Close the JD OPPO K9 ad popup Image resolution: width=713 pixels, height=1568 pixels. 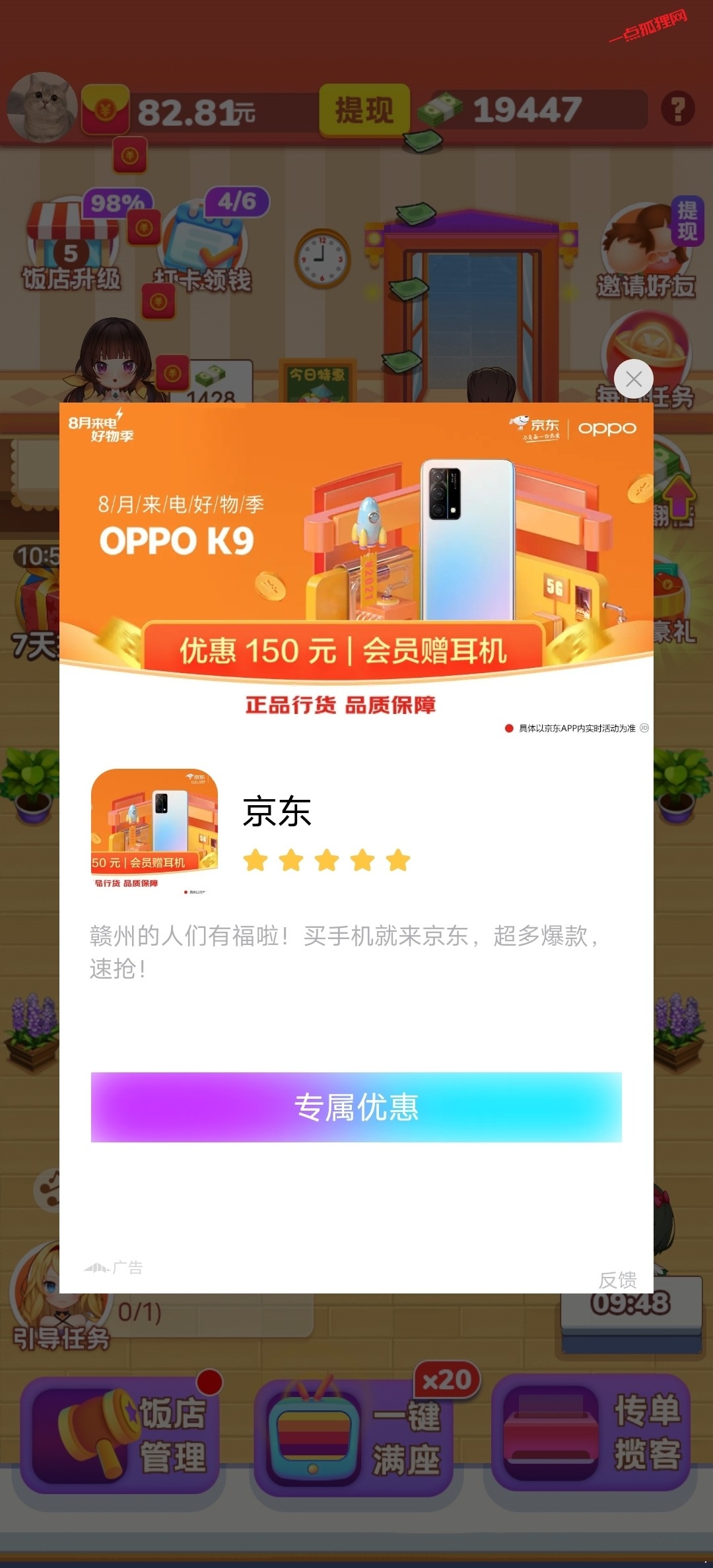coord(633,379)
